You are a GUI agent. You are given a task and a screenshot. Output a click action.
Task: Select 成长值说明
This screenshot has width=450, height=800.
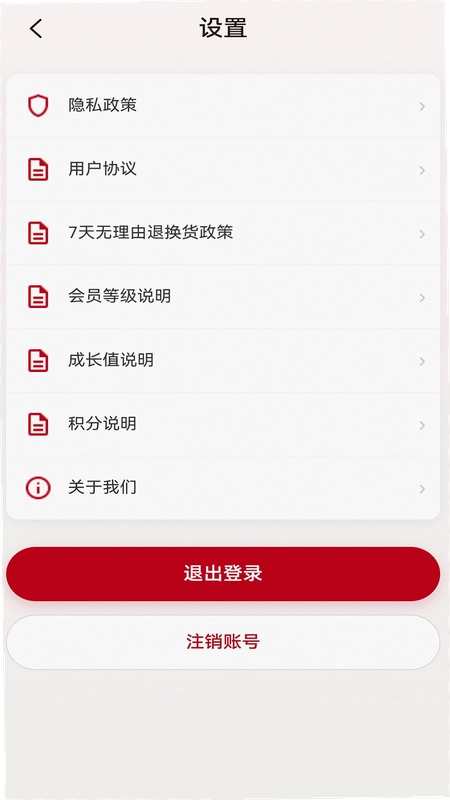pos(223,361)
